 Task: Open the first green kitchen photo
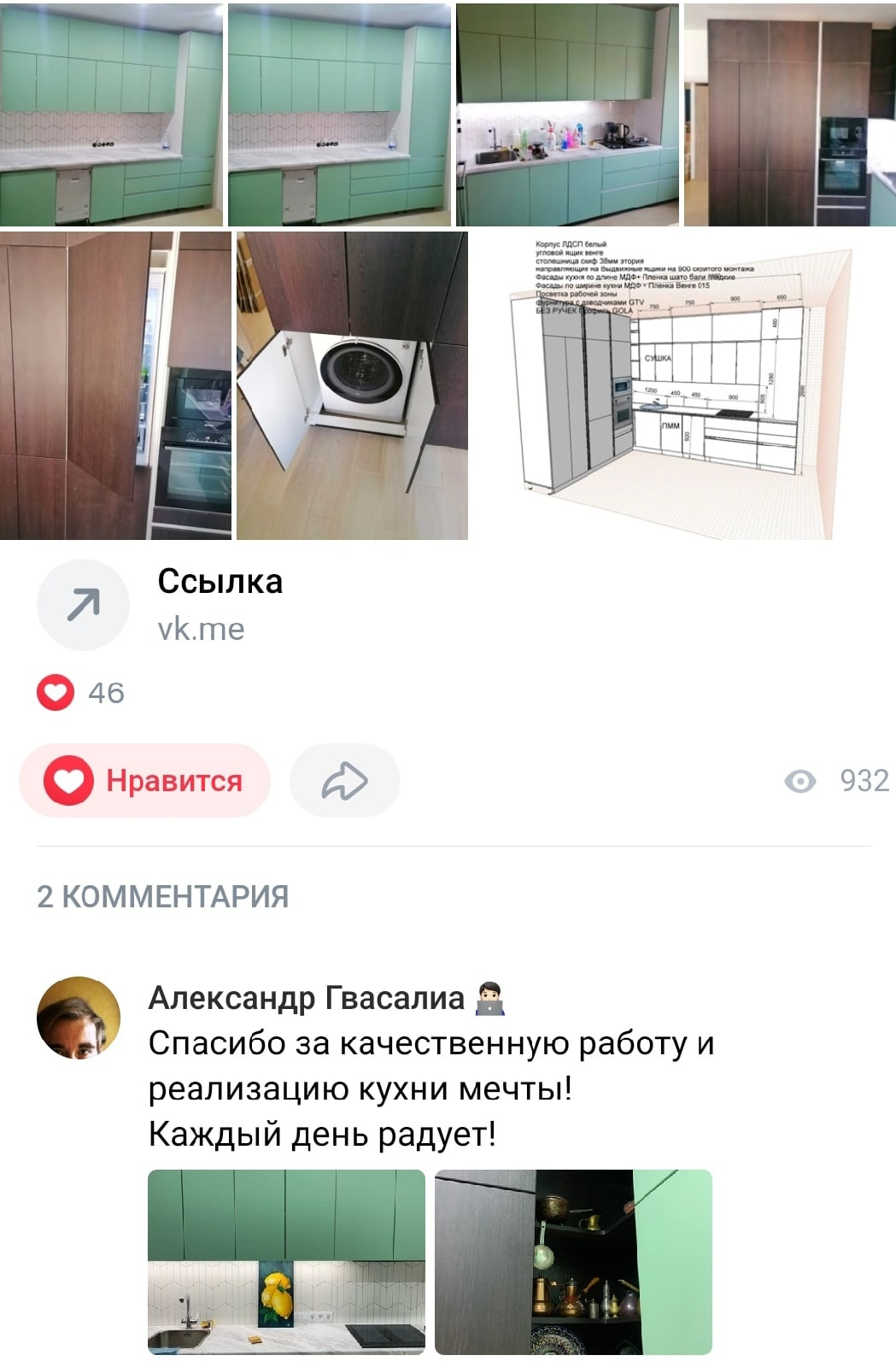click(x=111, y=115)
